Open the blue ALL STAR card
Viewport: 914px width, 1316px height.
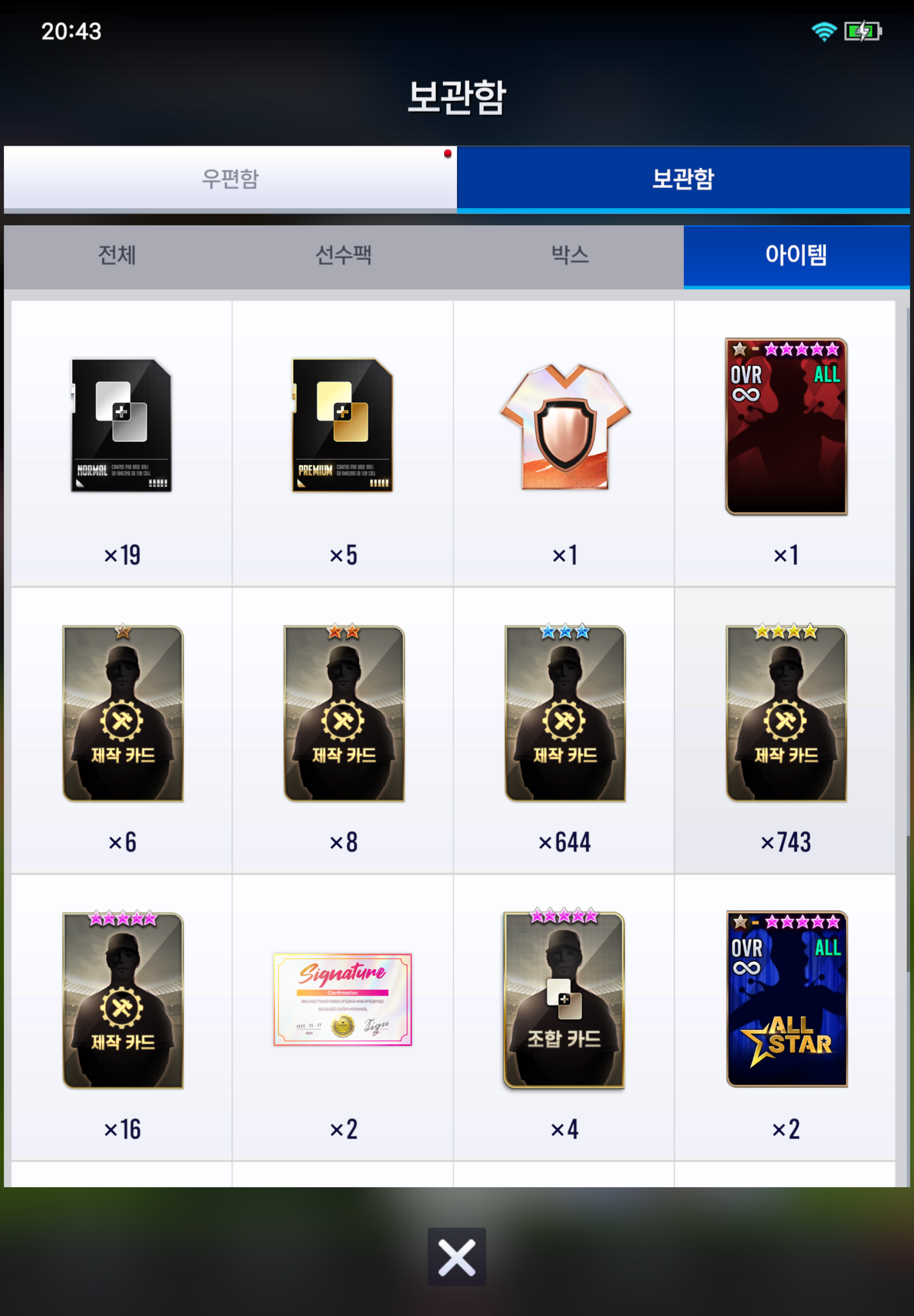[x=786, y=999]
